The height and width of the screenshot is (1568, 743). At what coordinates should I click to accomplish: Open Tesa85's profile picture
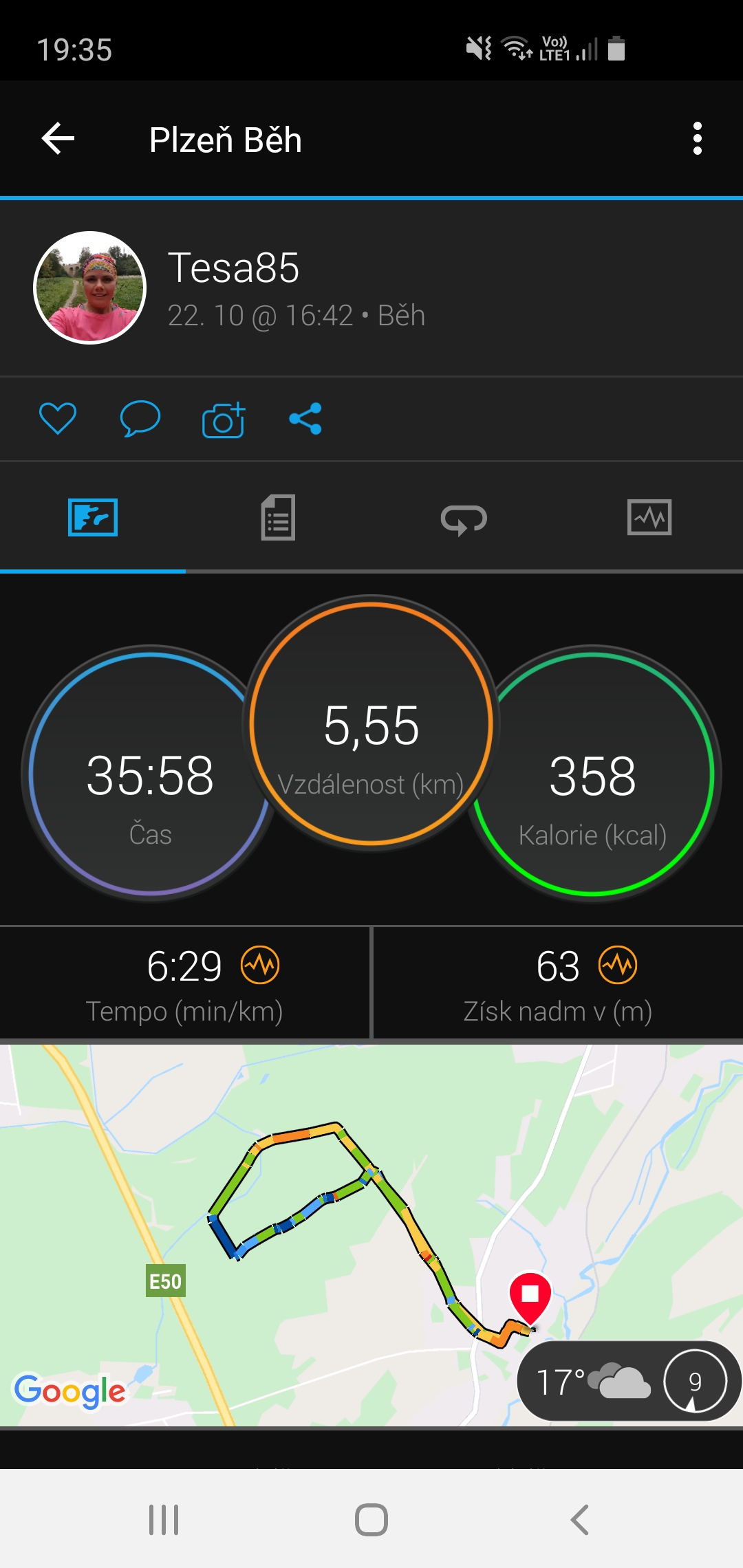[90, 287]
